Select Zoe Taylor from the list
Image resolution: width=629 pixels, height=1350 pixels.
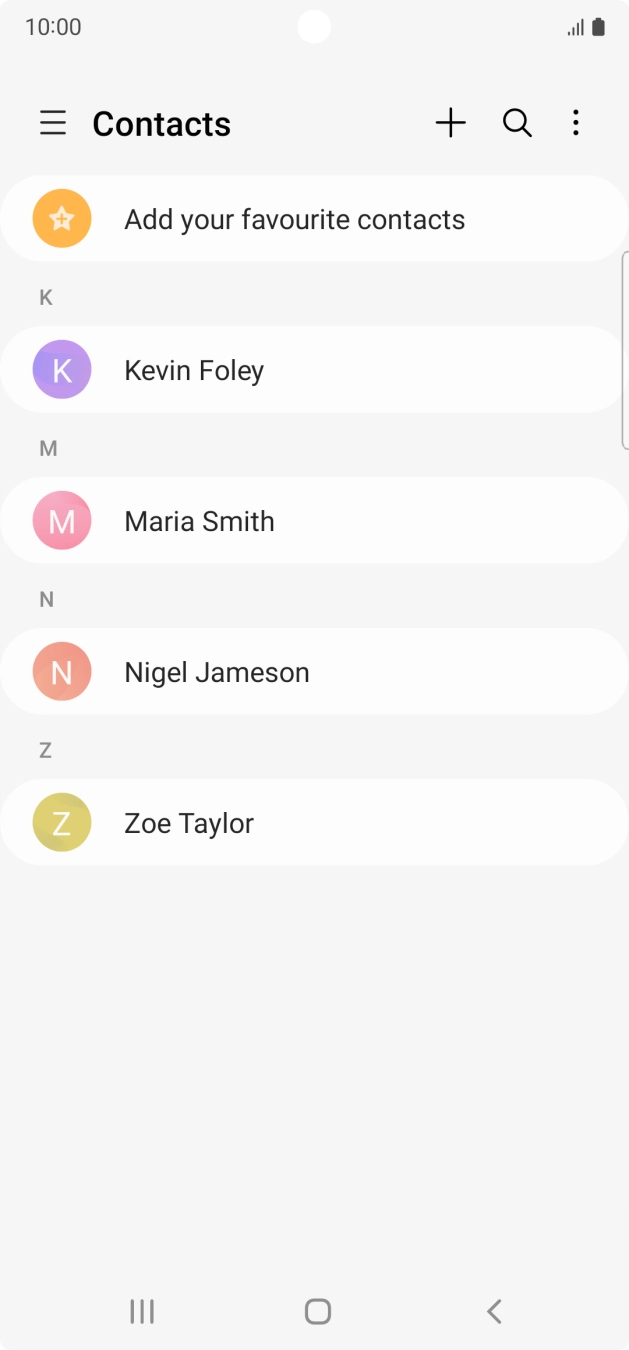(x=314, y=823)
